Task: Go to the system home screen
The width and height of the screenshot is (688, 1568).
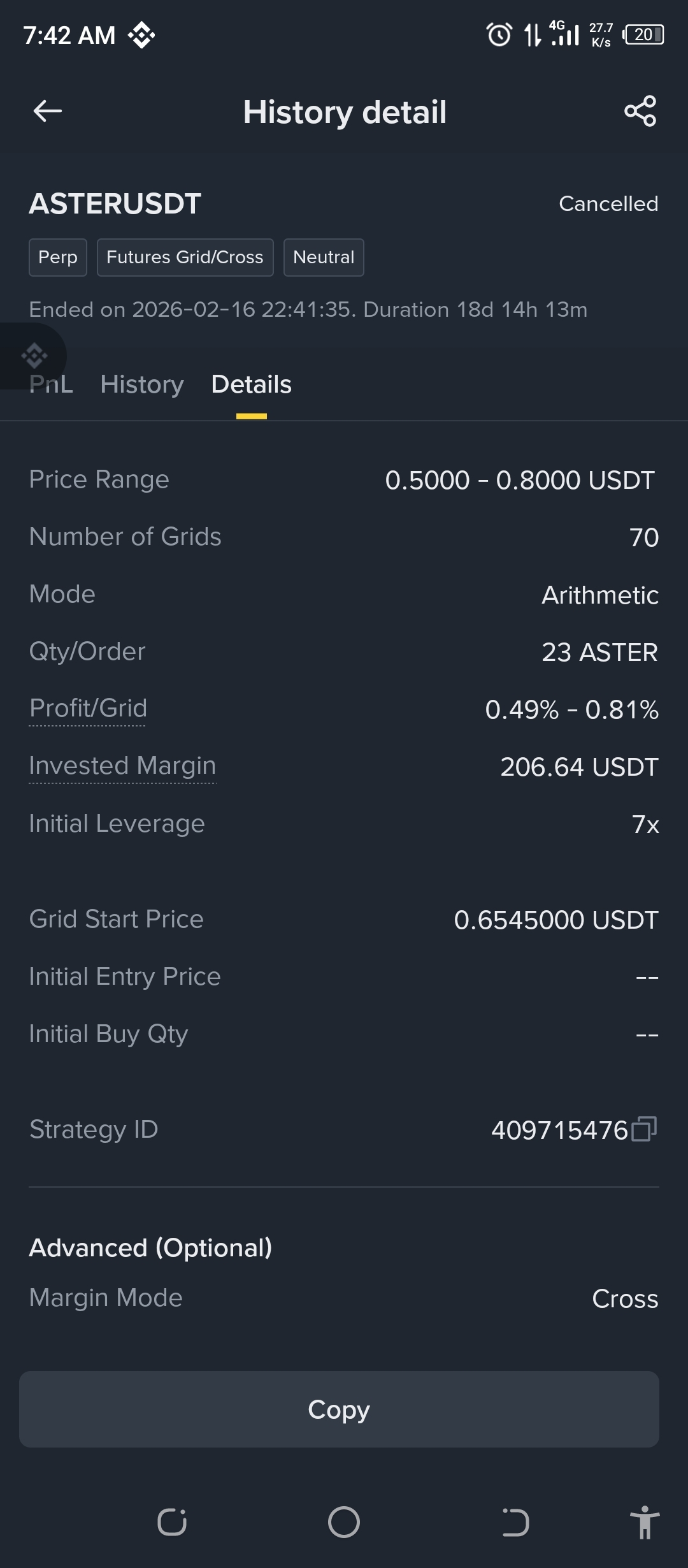Action: 344,1522
